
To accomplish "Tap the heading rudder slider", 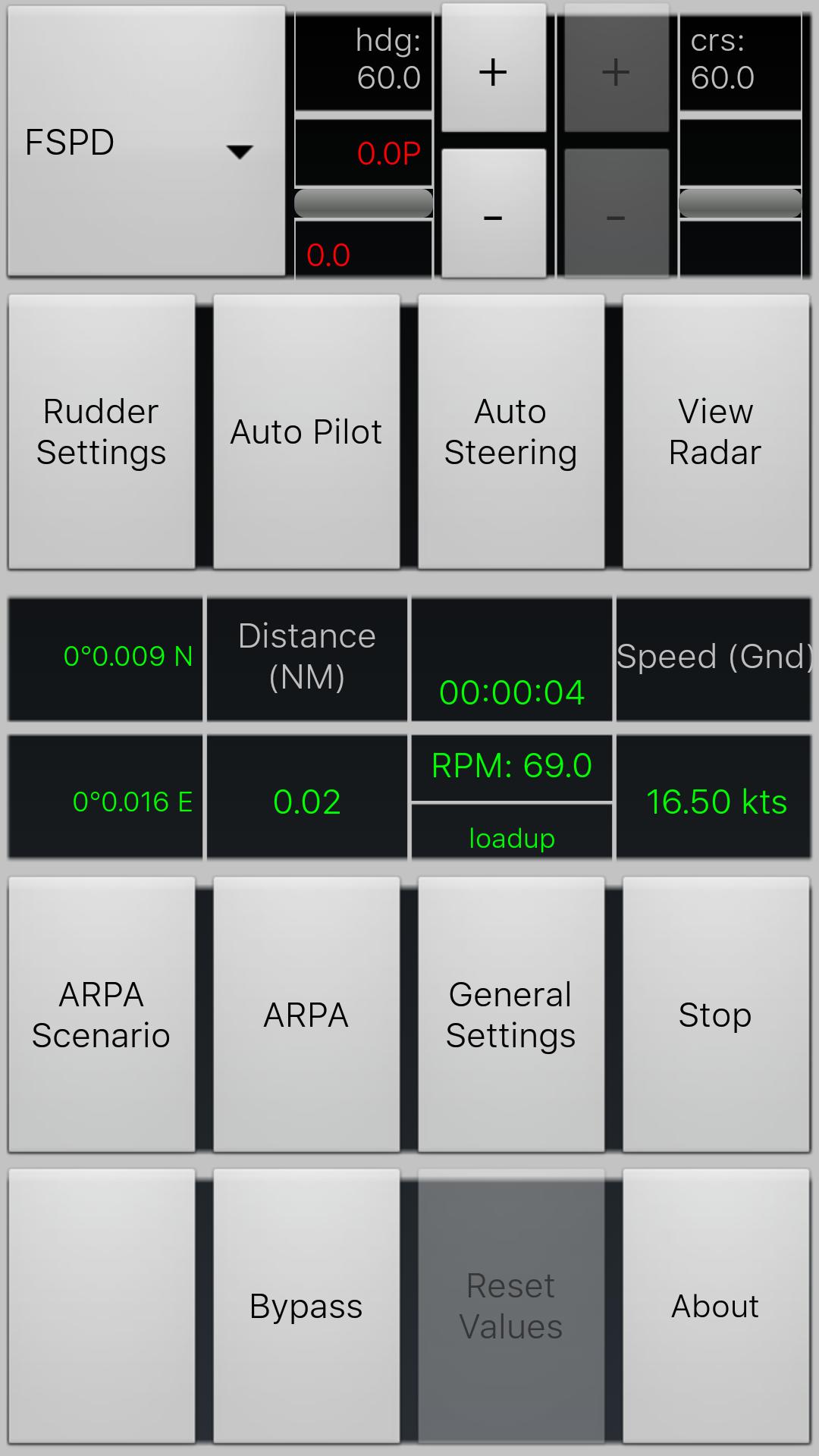I will click(x=363, y=203).
